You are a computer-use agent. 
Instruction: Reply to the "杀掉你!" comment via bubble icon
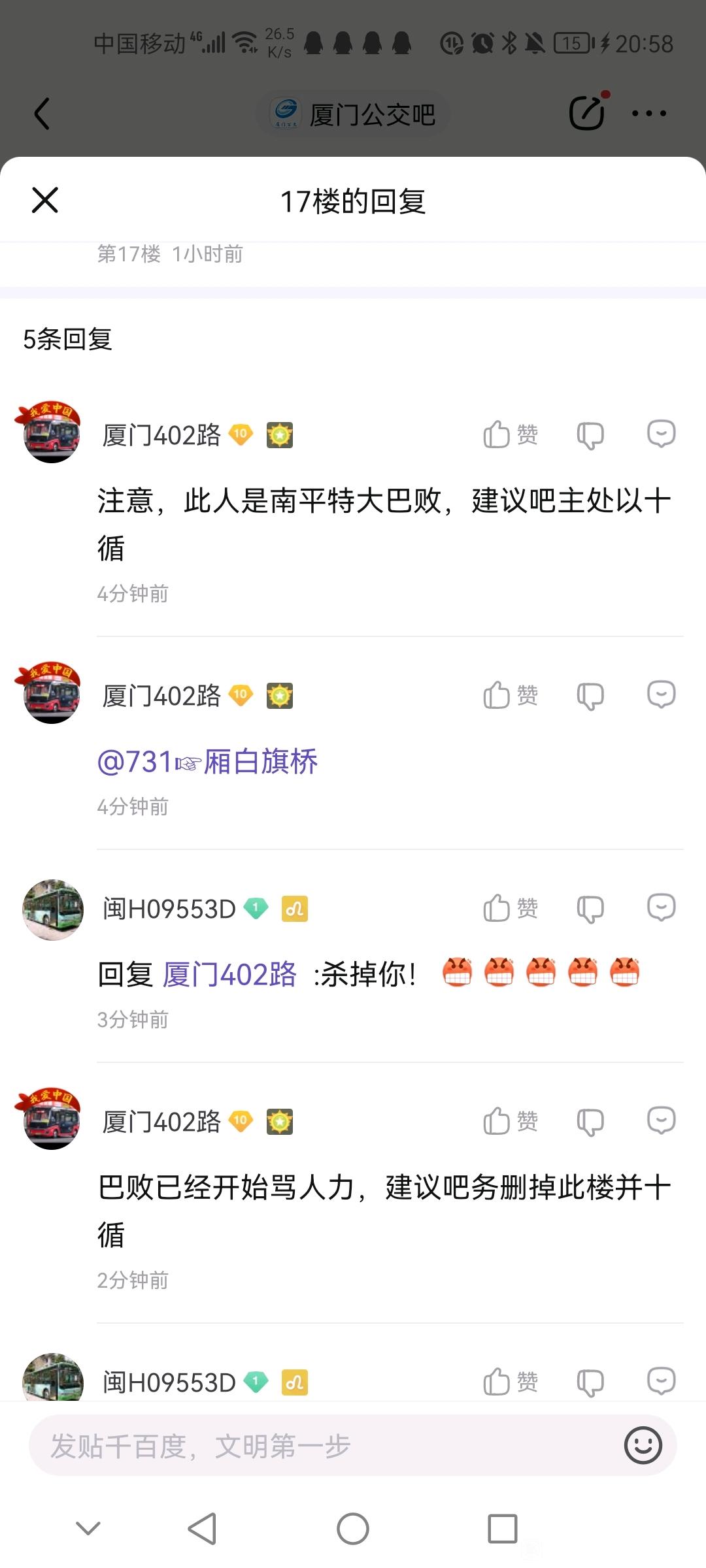[x=661, y=907]
